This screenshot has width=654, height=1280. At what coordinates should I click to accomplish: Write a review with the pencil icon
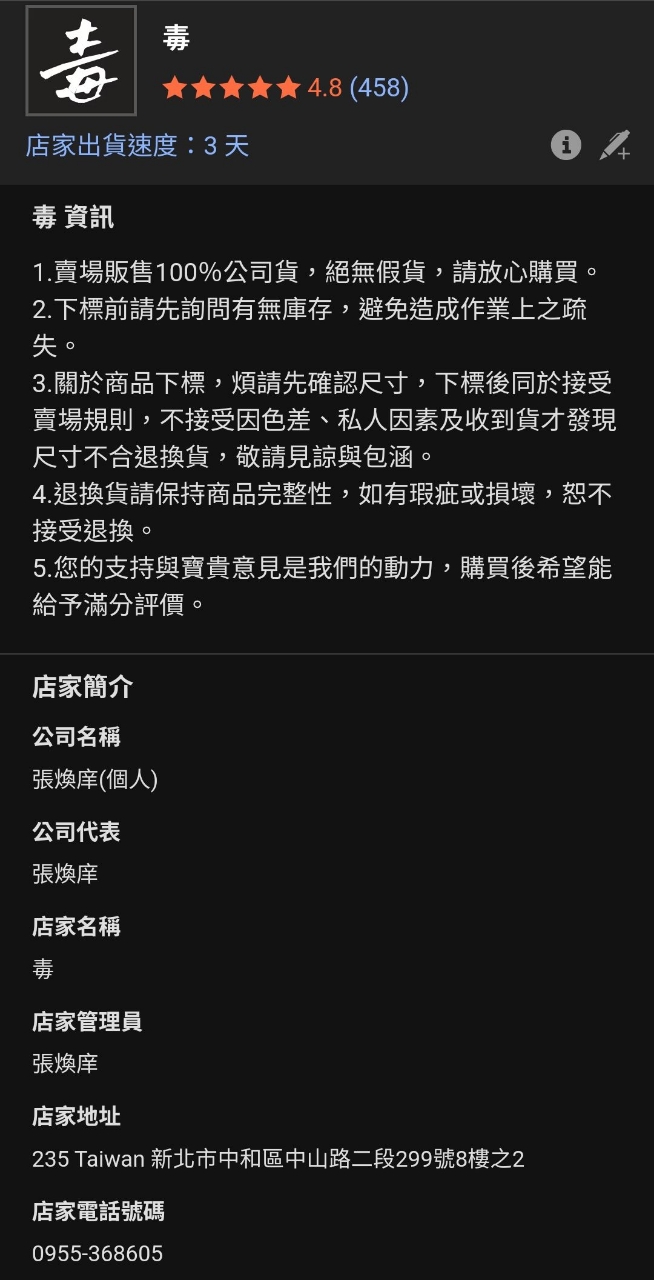pos(615,145)
